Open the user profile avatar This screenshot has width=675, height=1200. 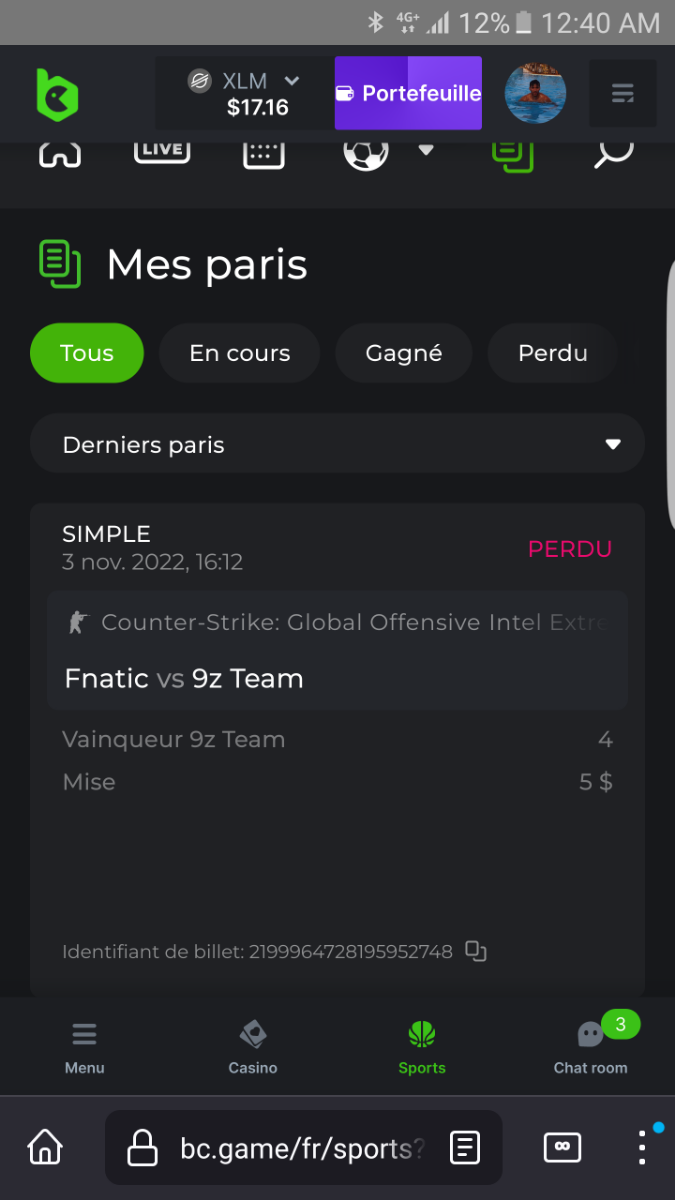click(x=535, y=93)
